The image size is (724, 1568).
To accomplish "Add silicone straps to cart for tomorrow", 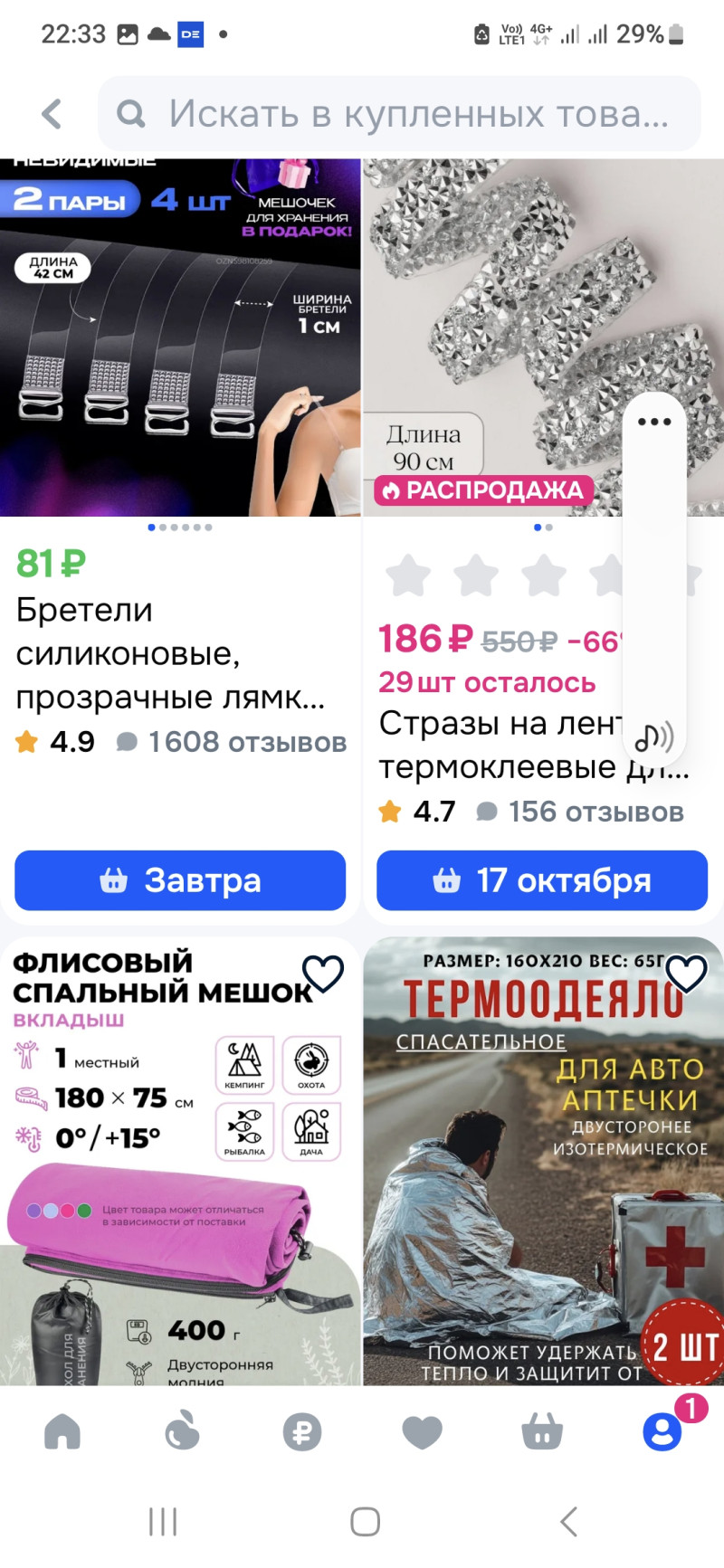I will (x=180, y=880).
